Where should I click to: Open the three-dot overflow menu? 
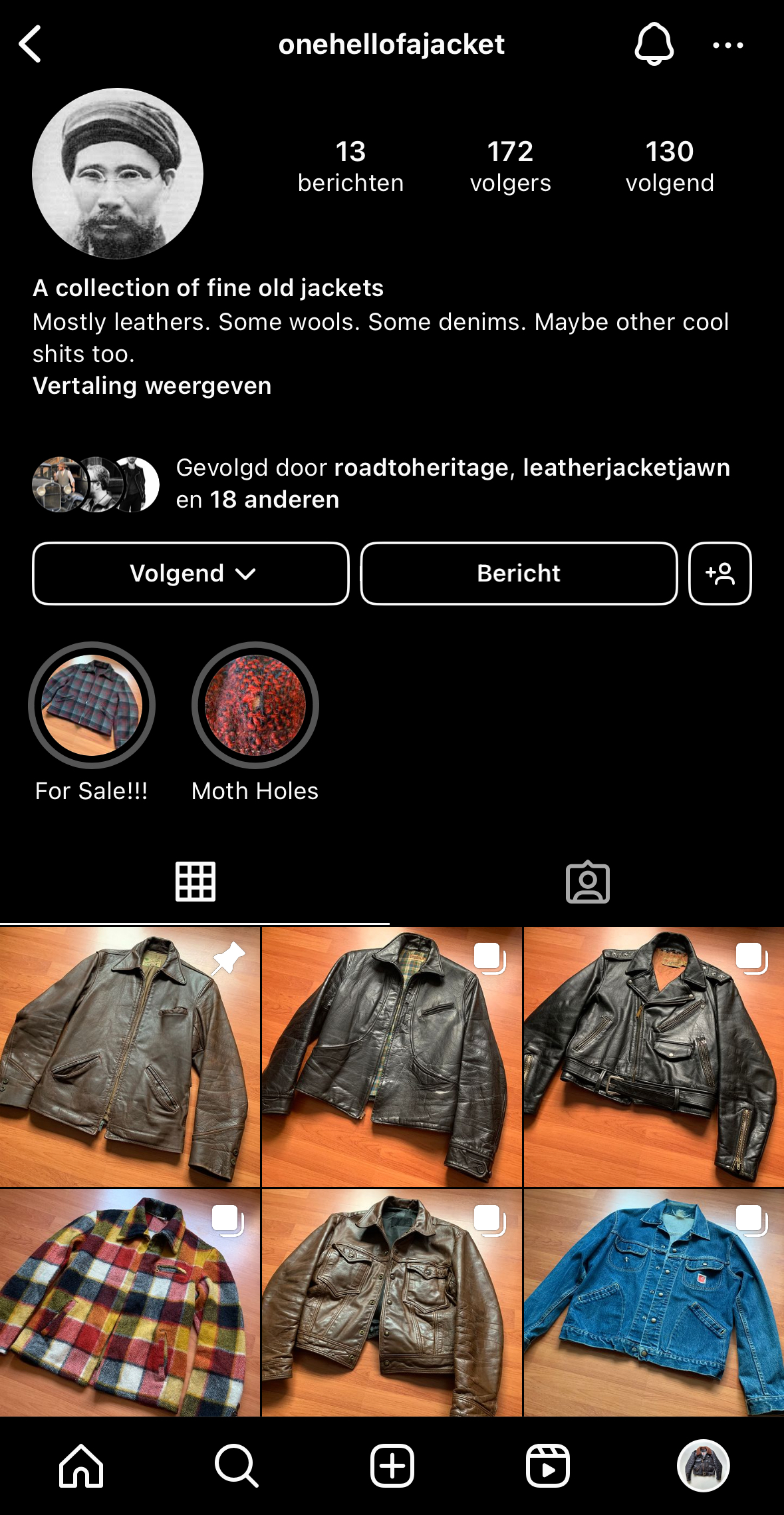point(727,45)
